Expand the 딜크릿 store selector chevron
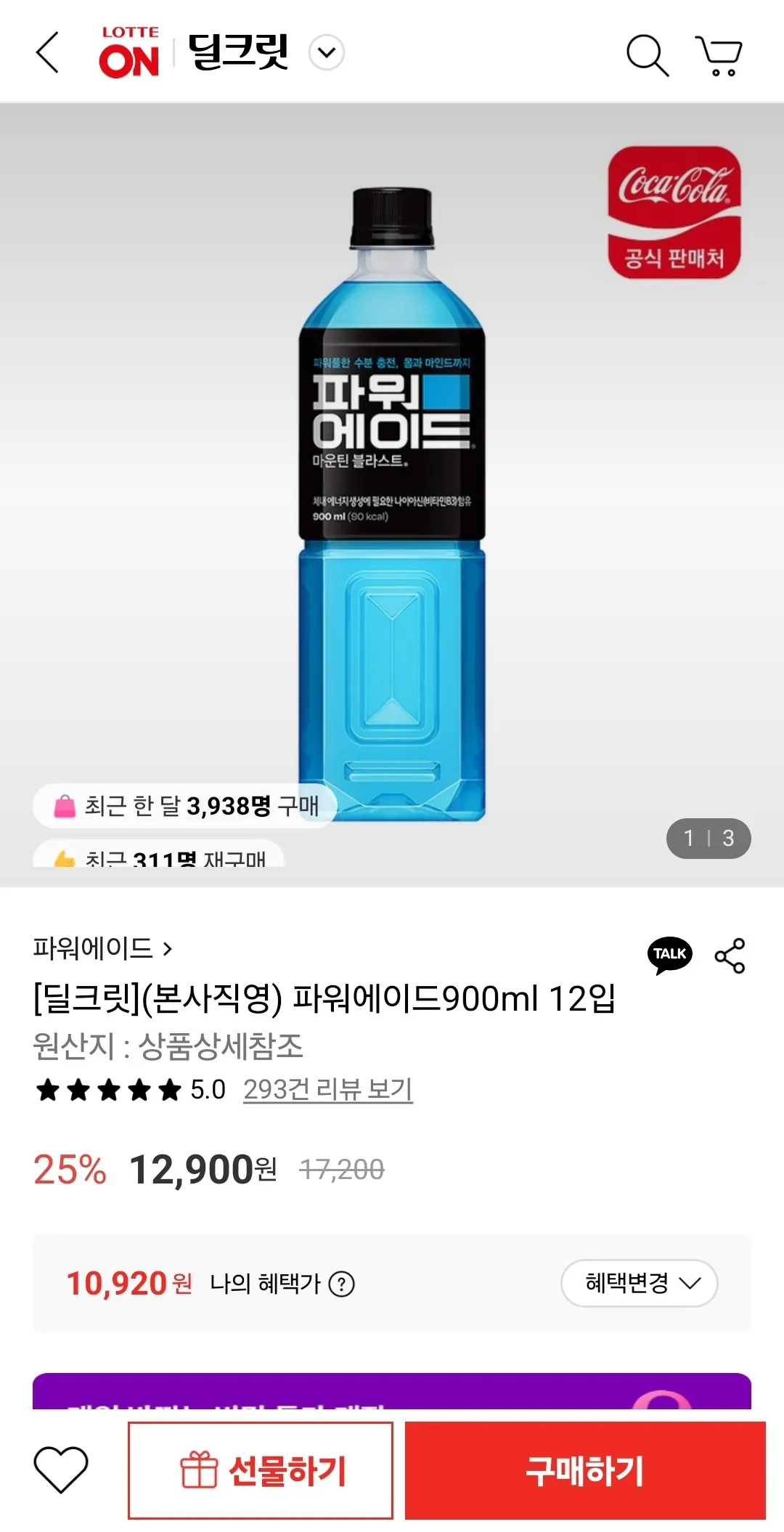Screen dimensions: 784x1532 (326, 54)
